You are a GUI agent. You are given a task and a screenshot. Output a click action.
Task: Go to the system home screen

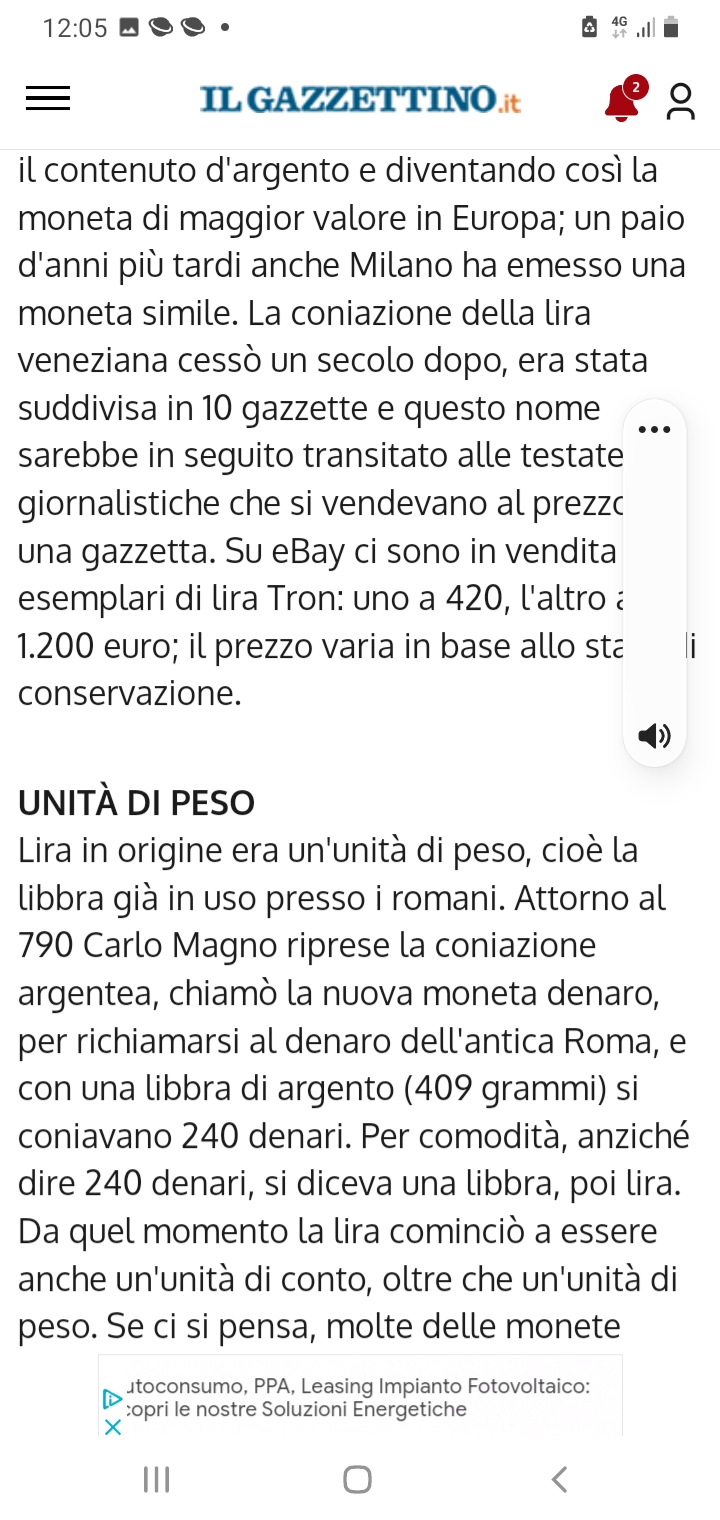[357, 1479]
